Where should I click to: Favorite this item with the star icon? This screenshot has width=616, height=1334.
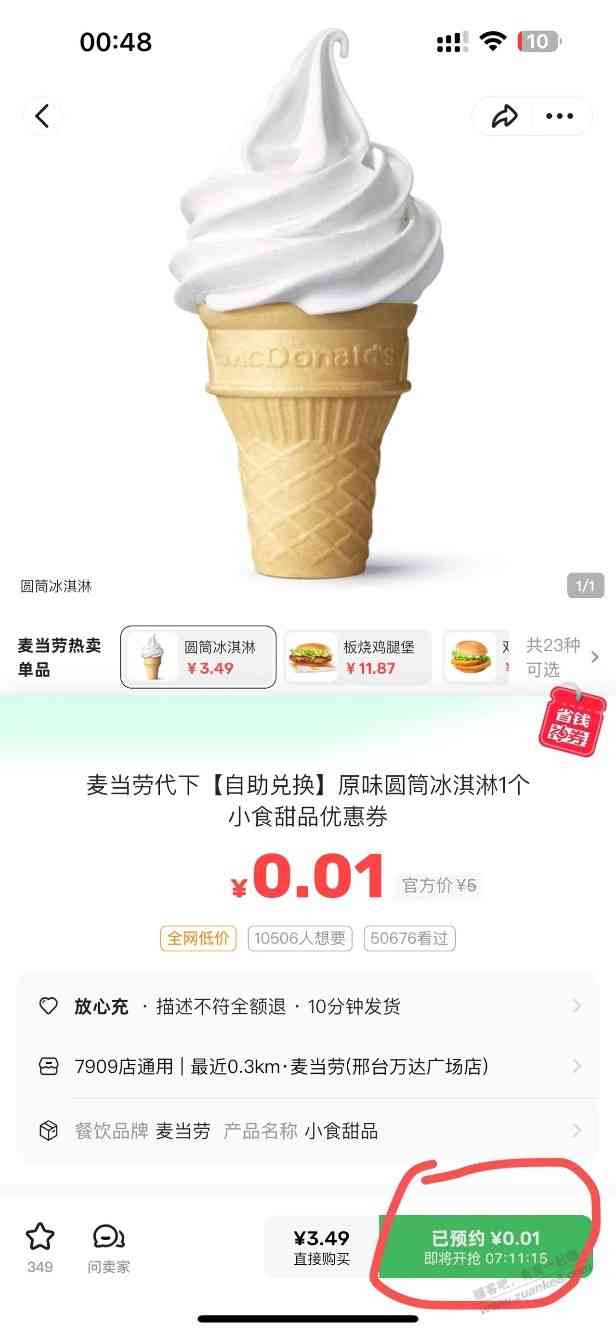coord(40,1246)
